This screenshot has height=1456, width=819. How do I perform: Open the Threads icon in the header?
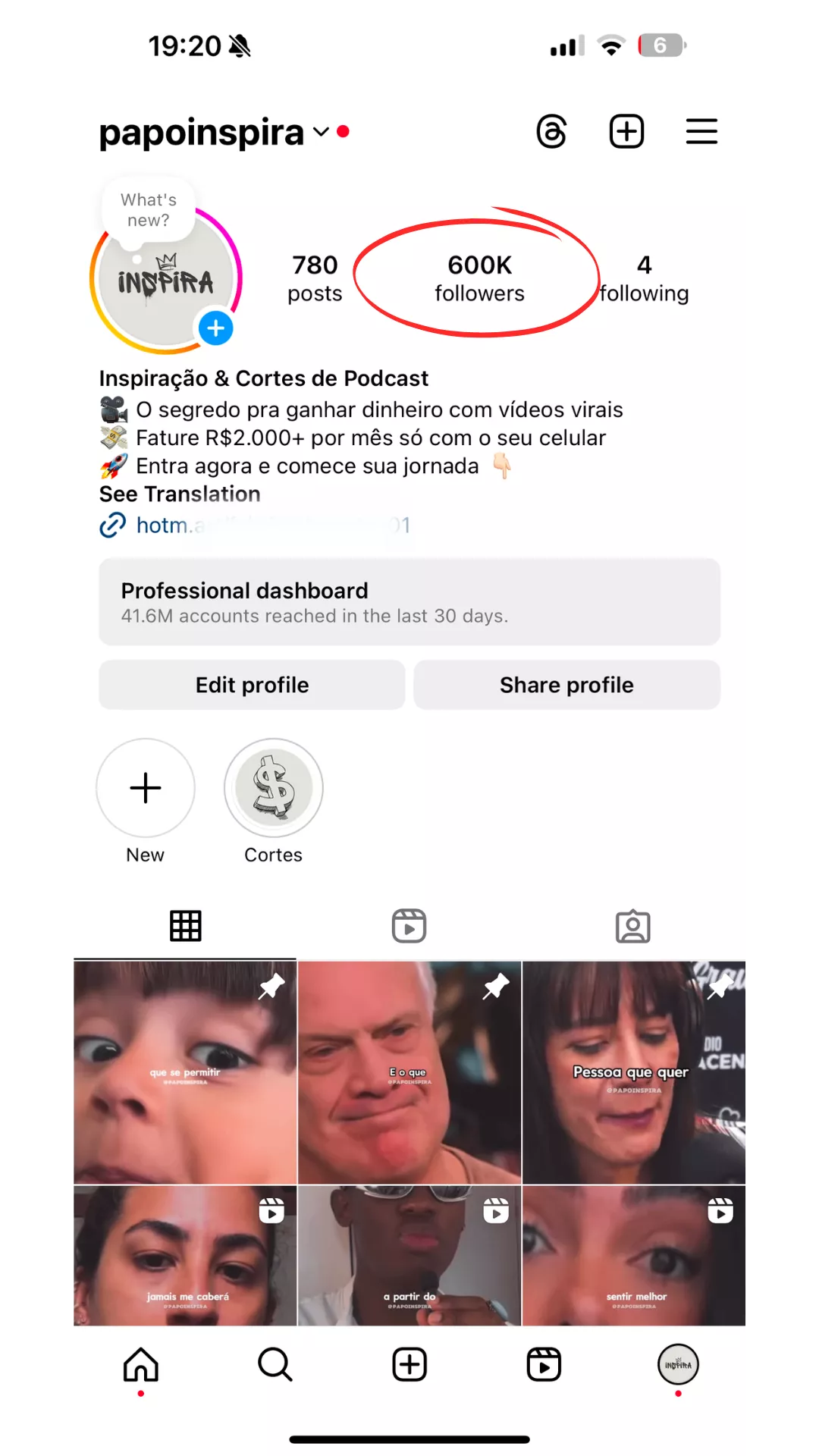tap(551, 132)
